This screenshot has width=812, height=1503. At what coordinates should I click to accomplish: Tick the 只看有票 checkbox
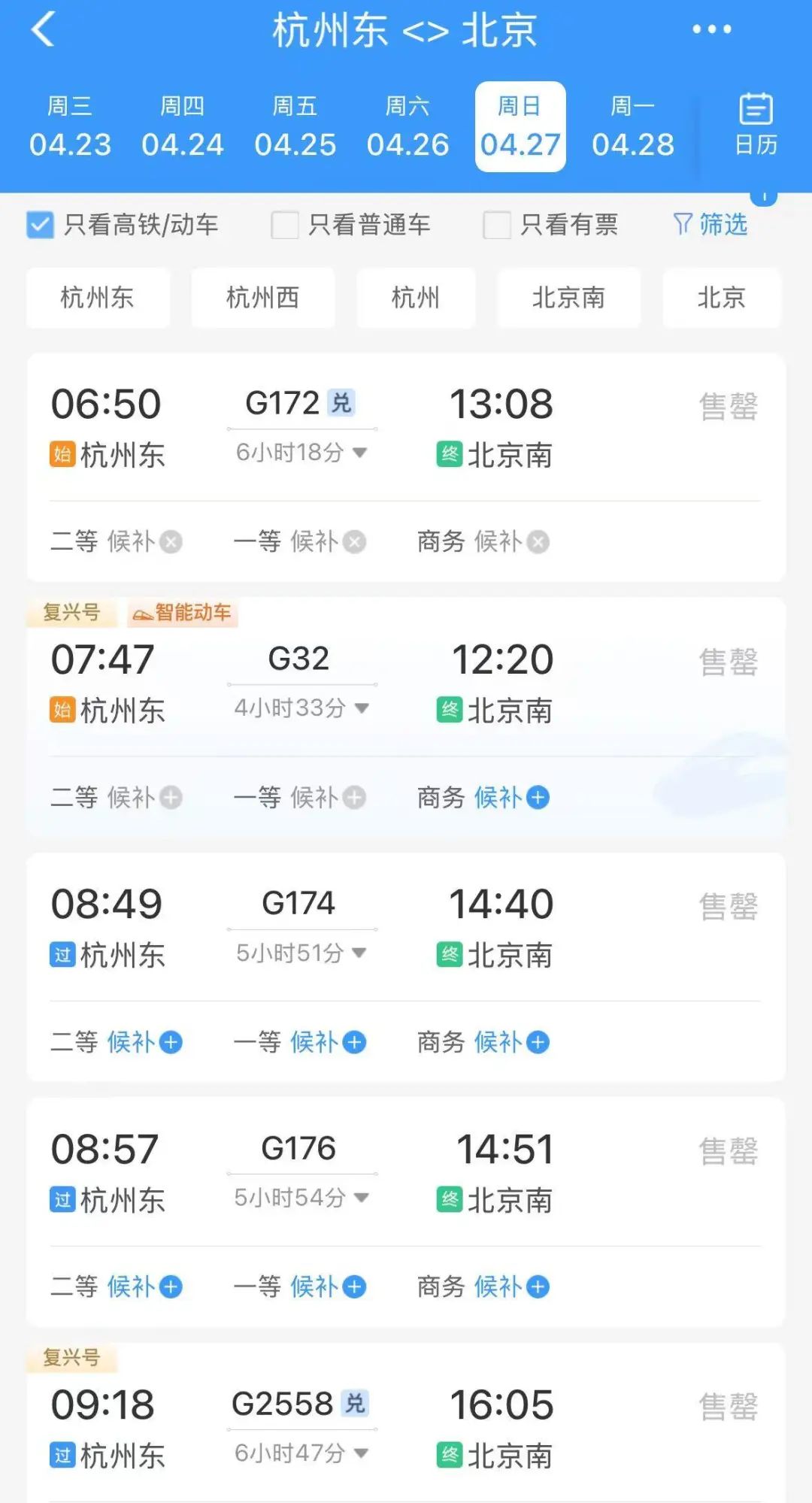[497, 225]
